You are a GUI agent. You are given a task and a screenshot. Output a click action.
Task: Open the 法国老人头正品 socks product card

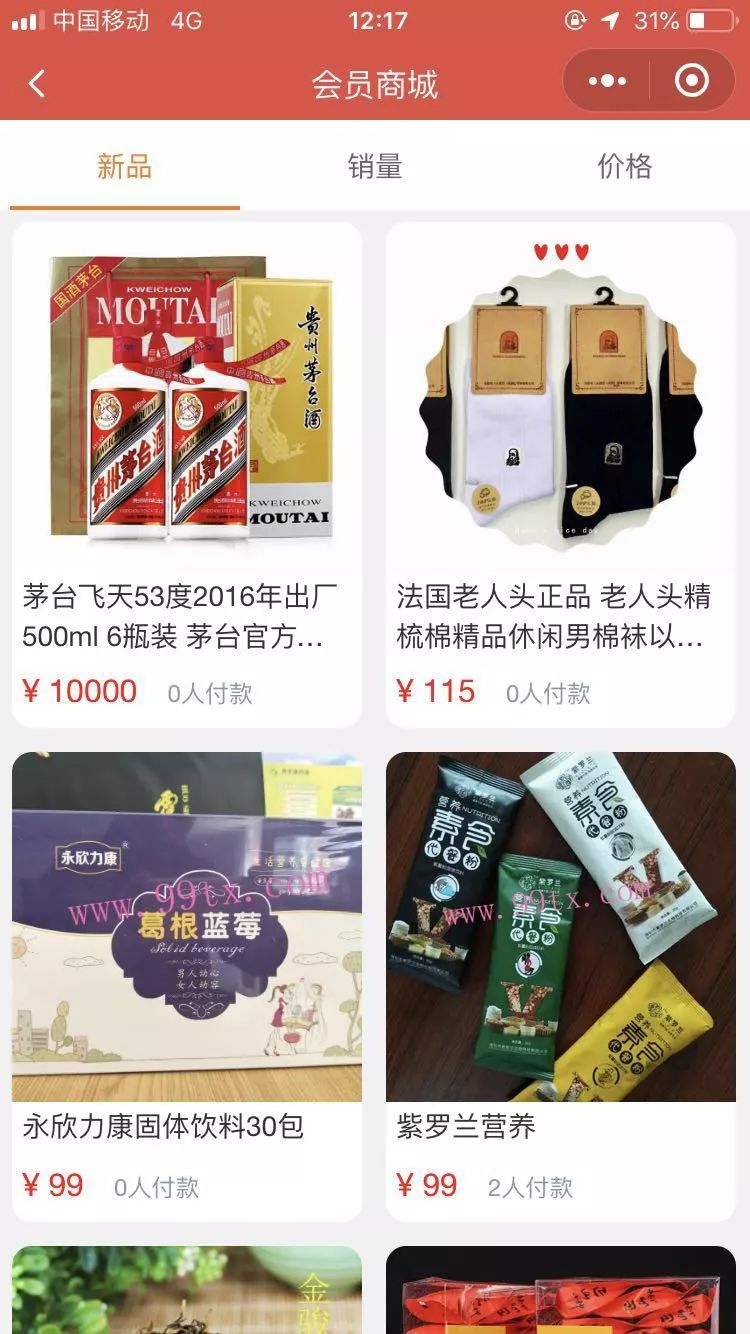(x=561, y=470)
